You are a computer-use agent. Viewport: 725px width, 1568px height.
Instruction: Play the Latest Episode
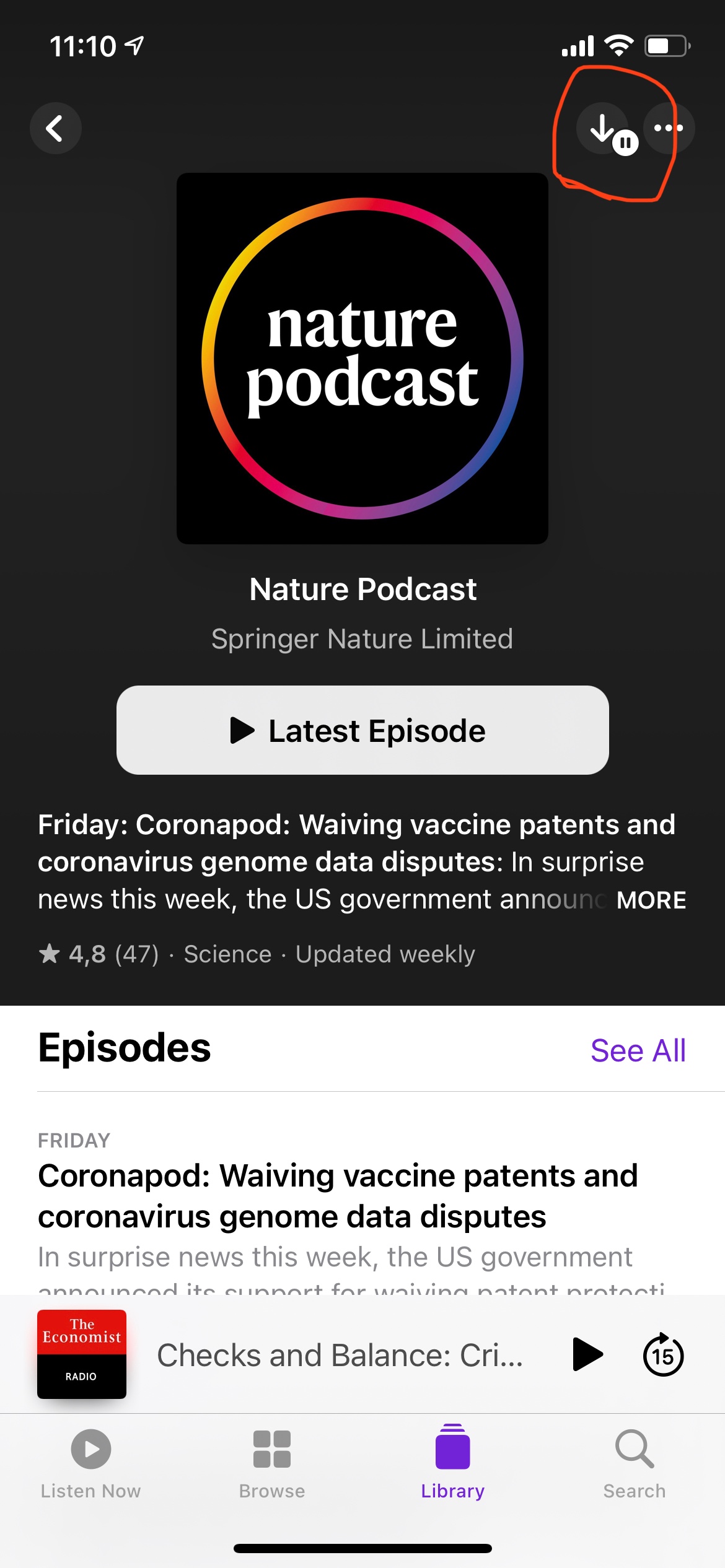362,730
